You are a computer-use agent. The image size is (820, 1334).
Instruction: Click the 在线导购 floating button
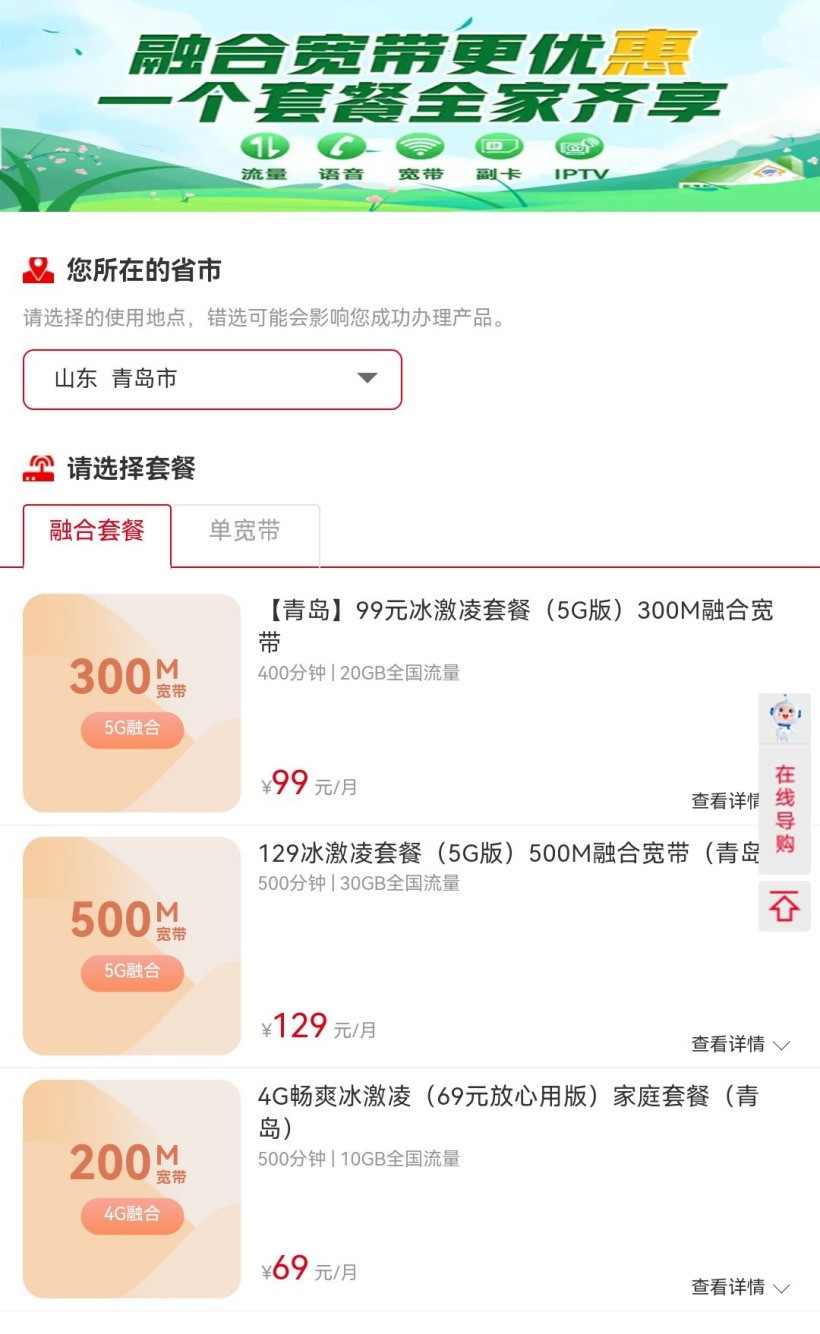[784, 810]
